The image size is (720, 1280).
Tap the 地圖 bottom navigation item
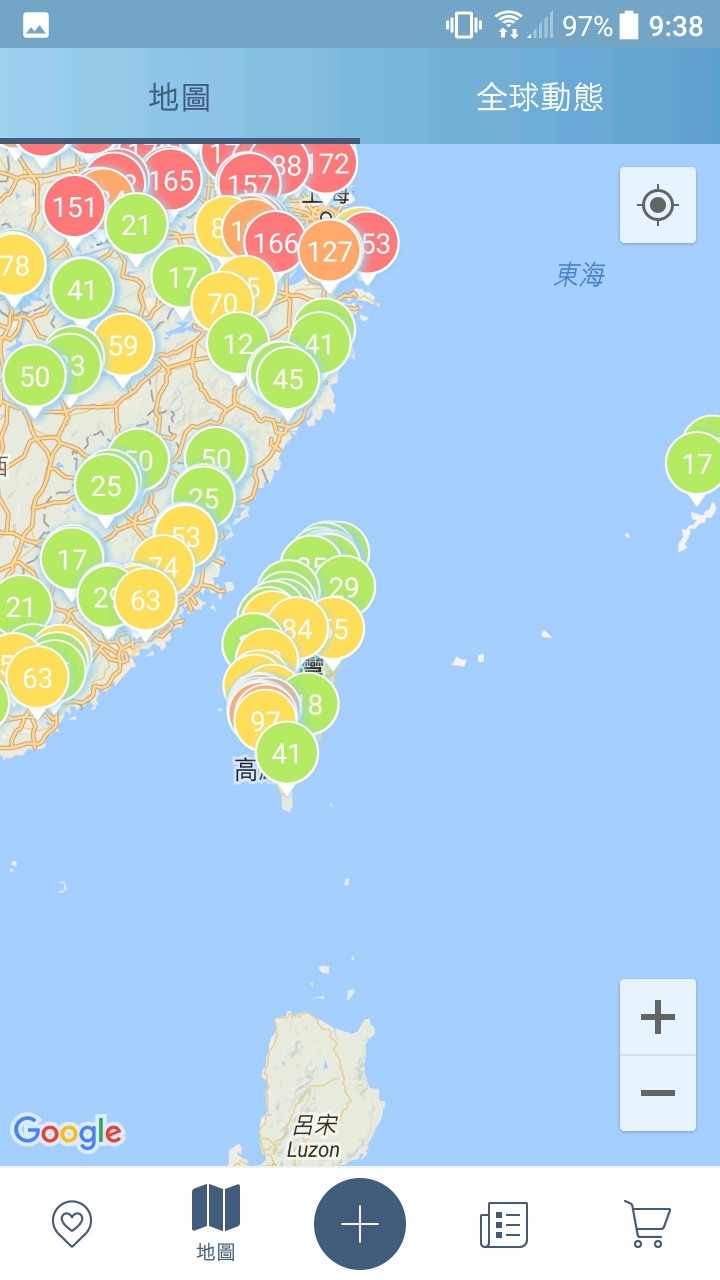point(216,1221)
